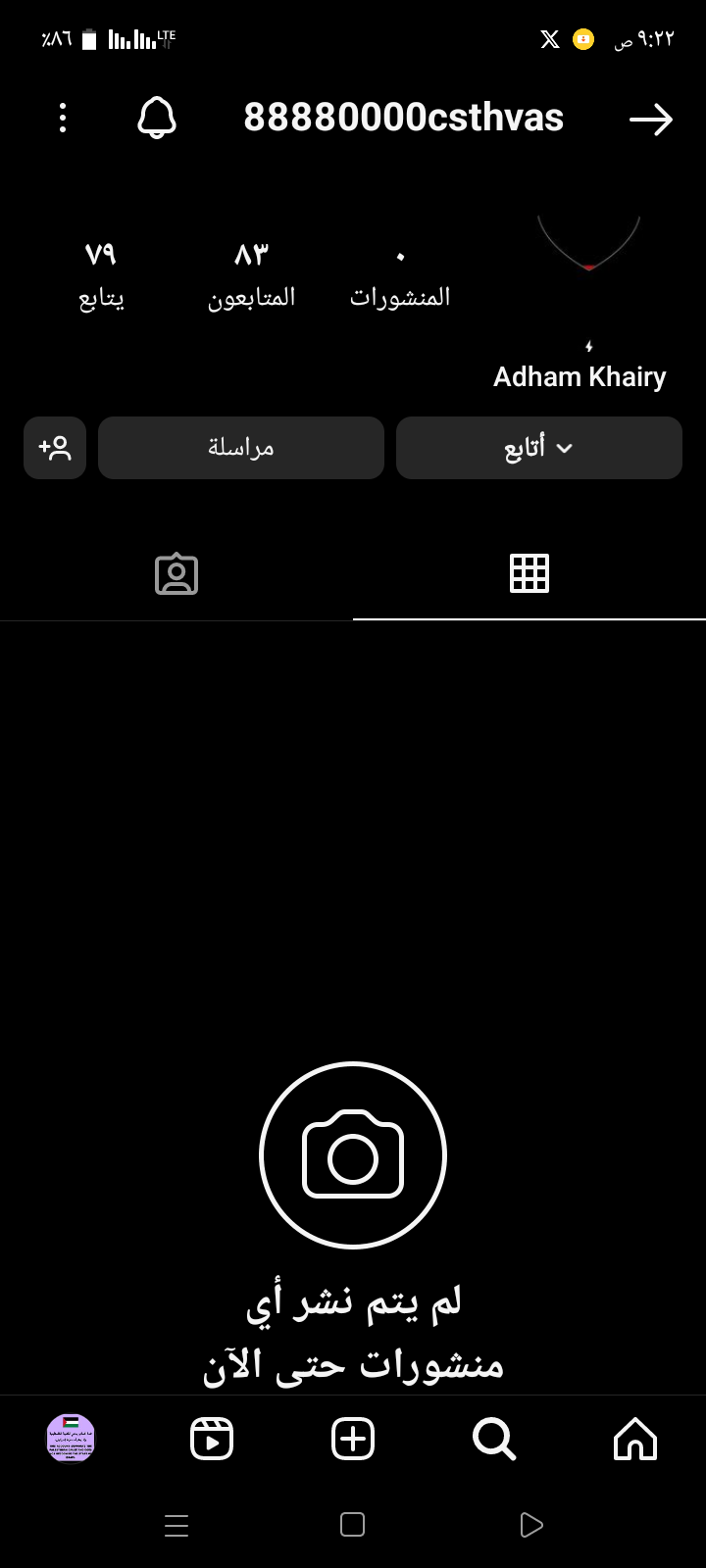Tap the notifications bell icon

pos(157,119)
